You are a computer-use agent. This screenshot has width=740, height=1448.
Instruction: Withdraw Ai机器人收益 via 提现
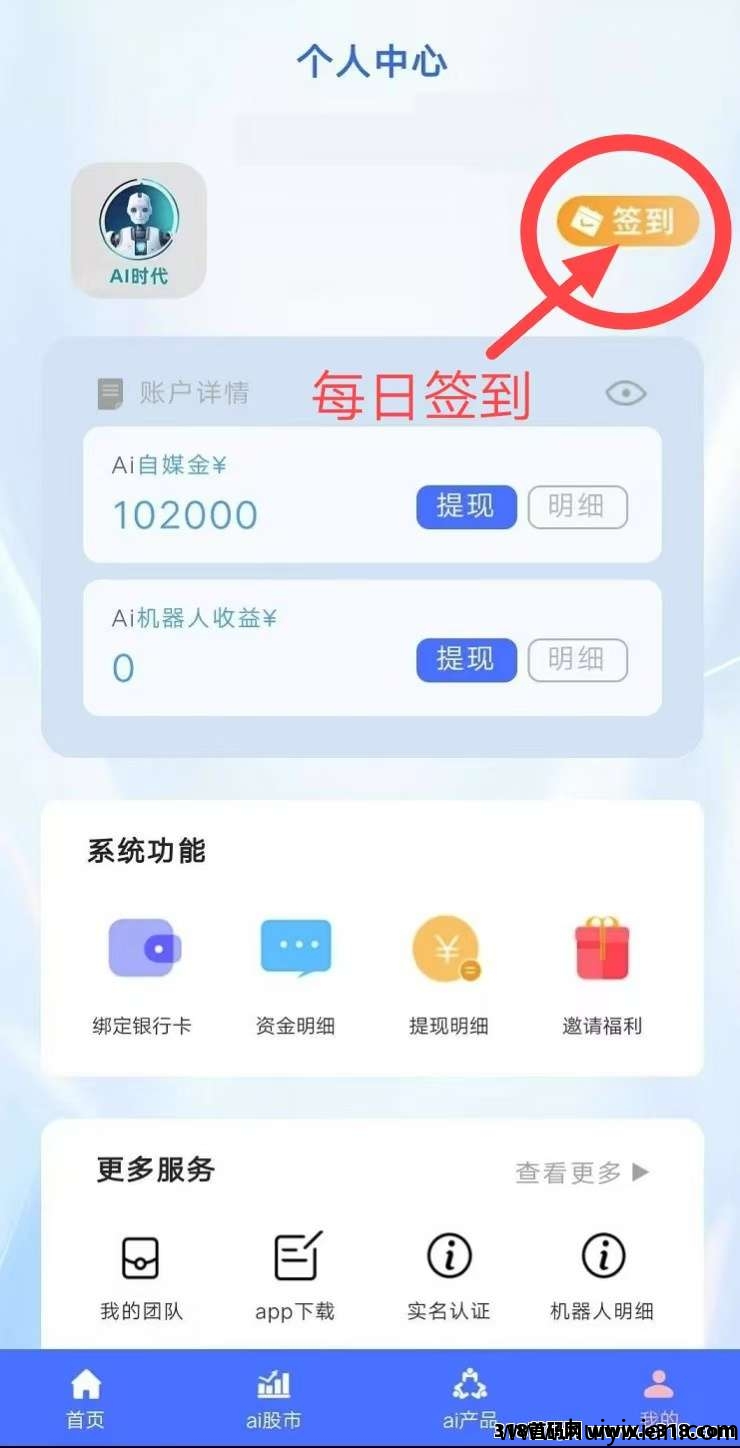click(466, 660)
